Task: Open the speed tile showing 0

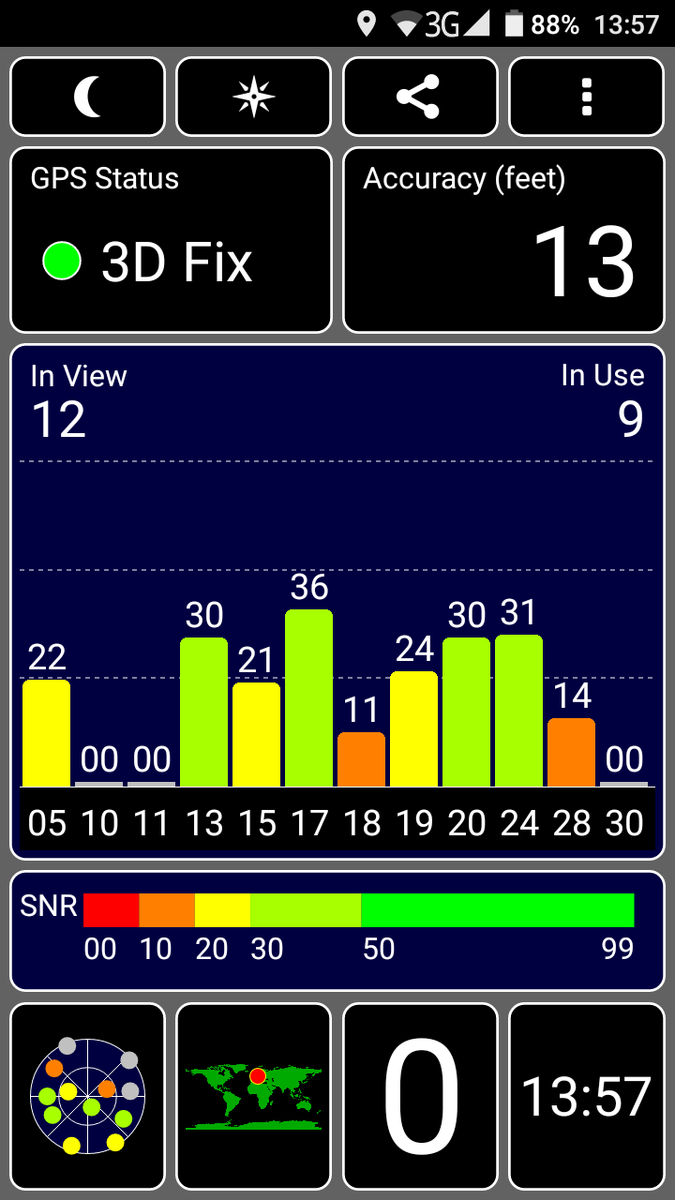Action: [x=420, y=1096]
